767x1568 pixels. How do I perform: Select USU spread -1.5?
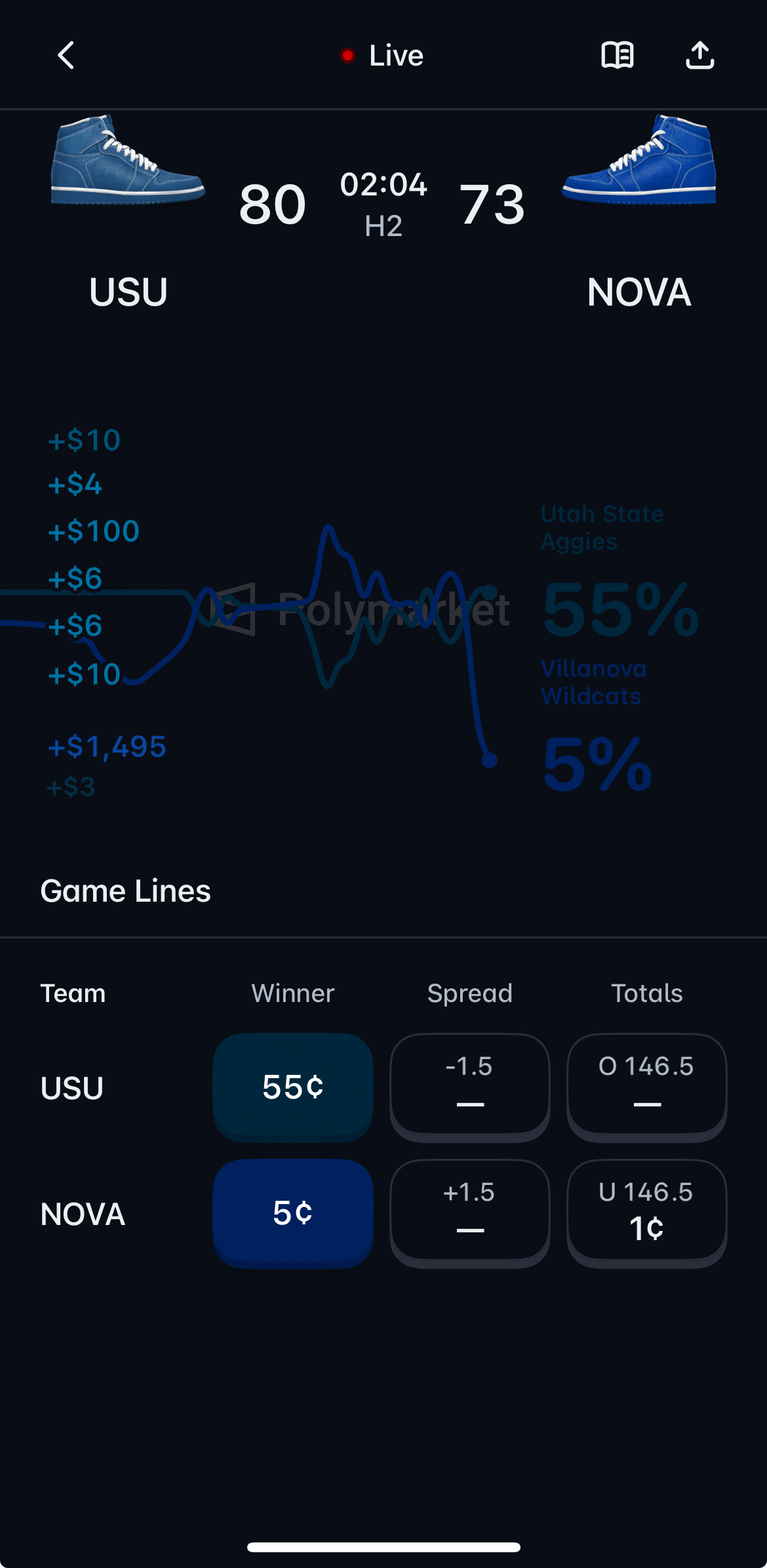(x=470, y=1086)
